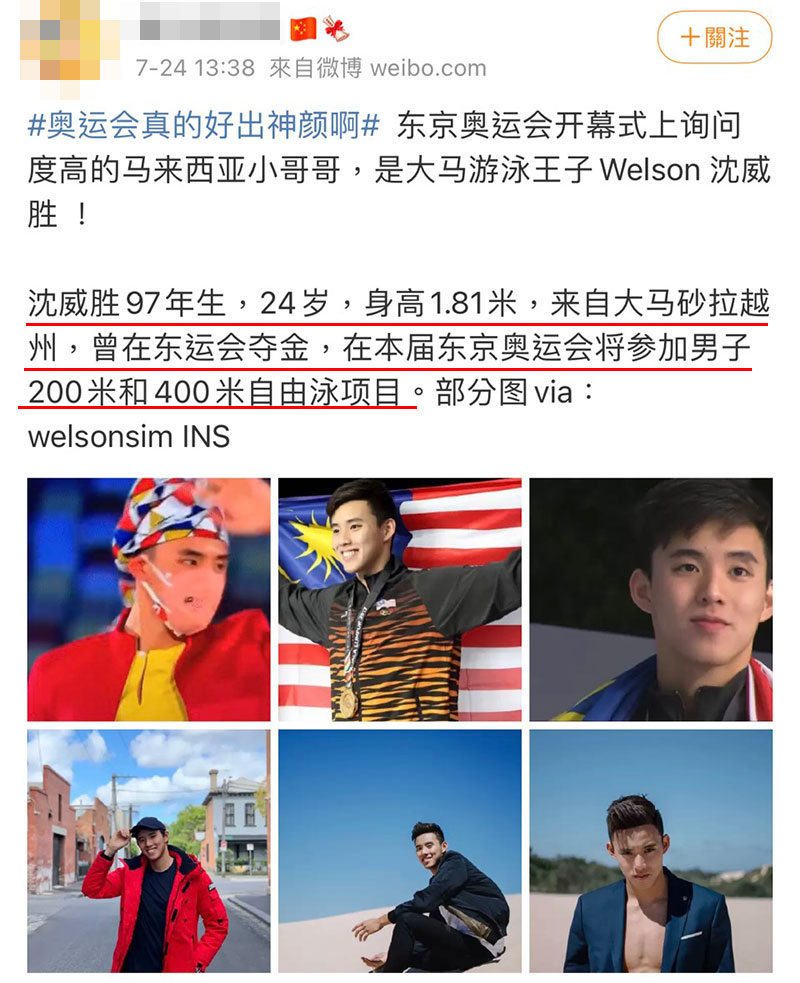Open the #奥运会真的好出神颜啊# hashtag
Image resolution: width=800 pixels, height=983 pixels.
(x=204, y=127)
